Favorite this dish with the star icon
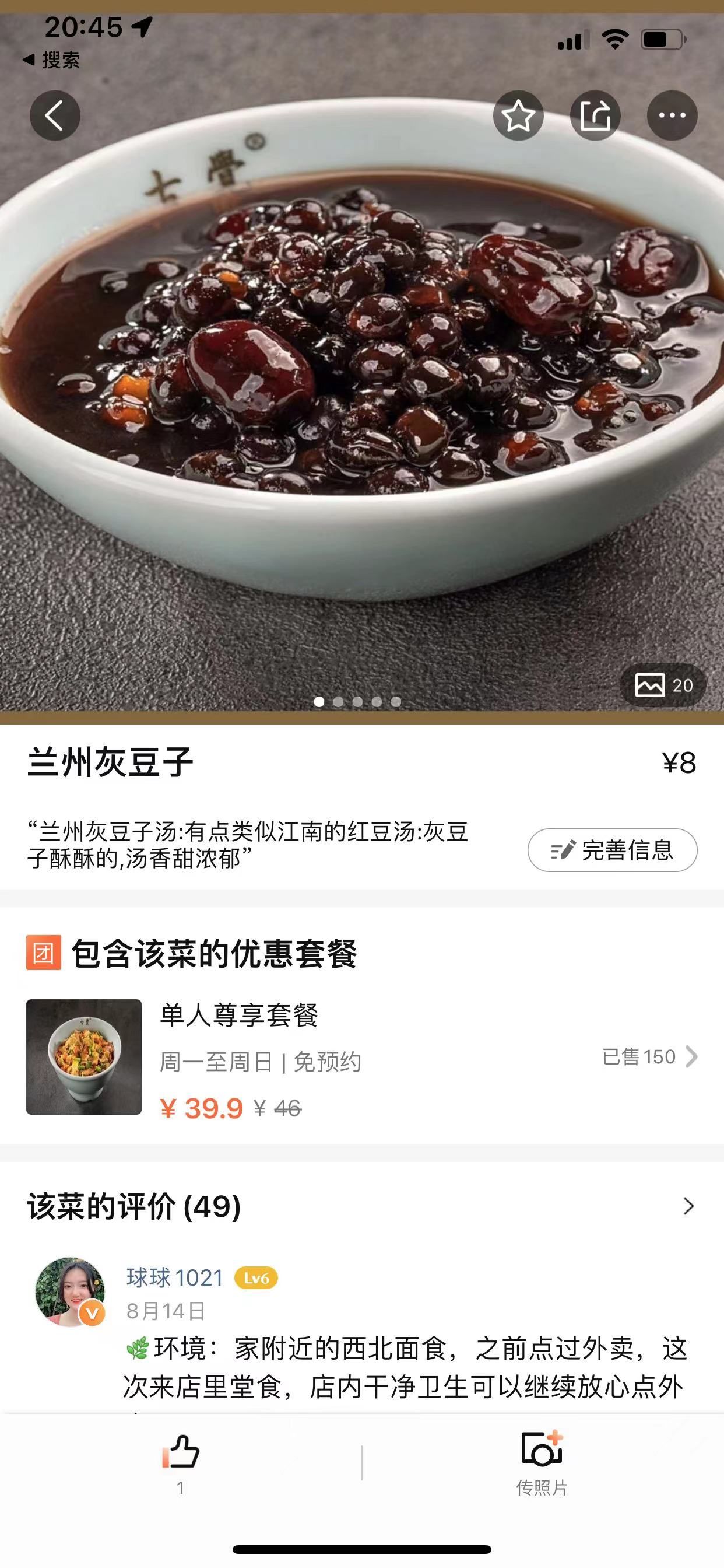724x1568 pixels. pos(518,116)
